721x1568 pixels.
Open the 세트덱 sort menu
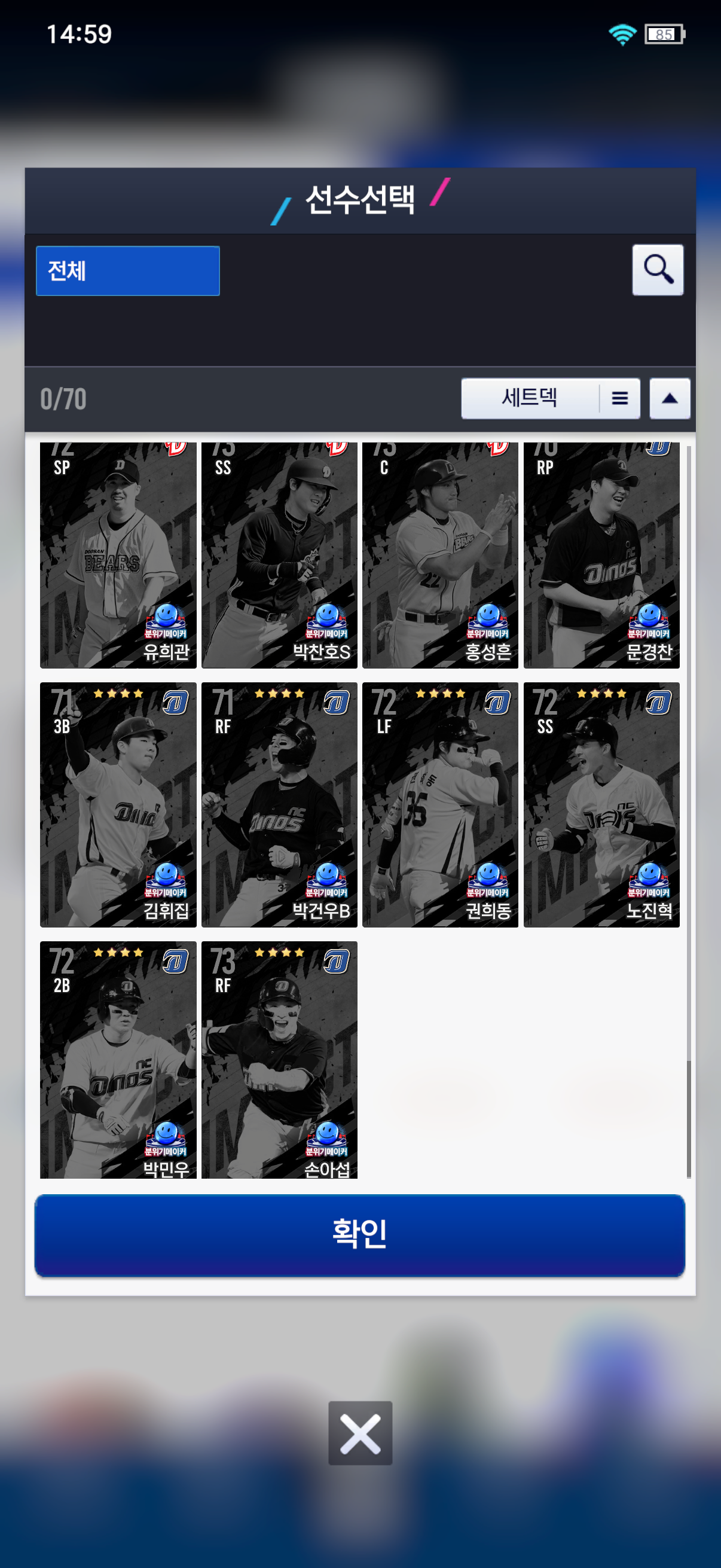point(550,399)
